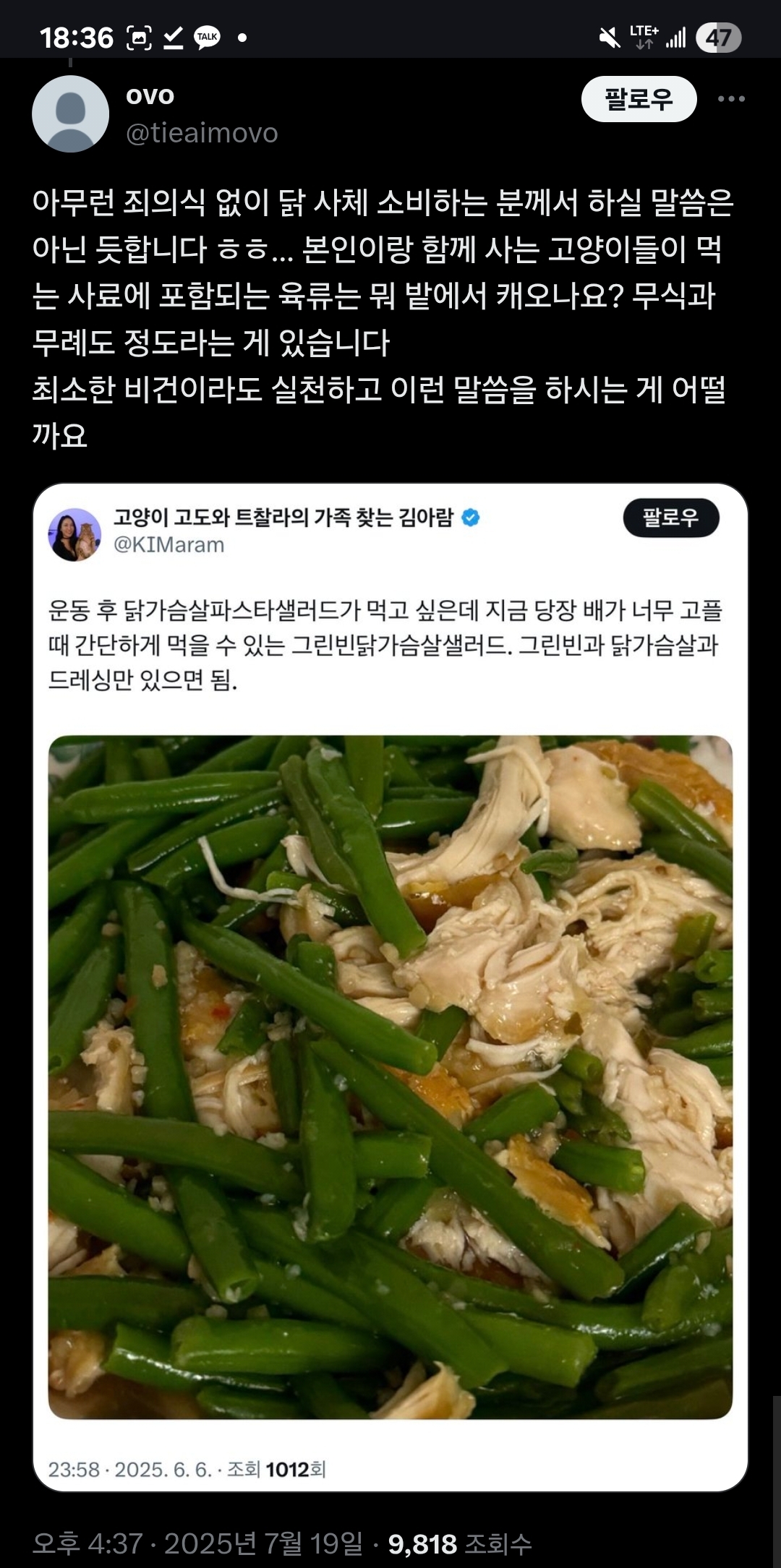This screenshot has width=781, height=1568.
Task: Open the overflow menu on ovo's post
Action: pyautogui.click(x=731, y=99)
